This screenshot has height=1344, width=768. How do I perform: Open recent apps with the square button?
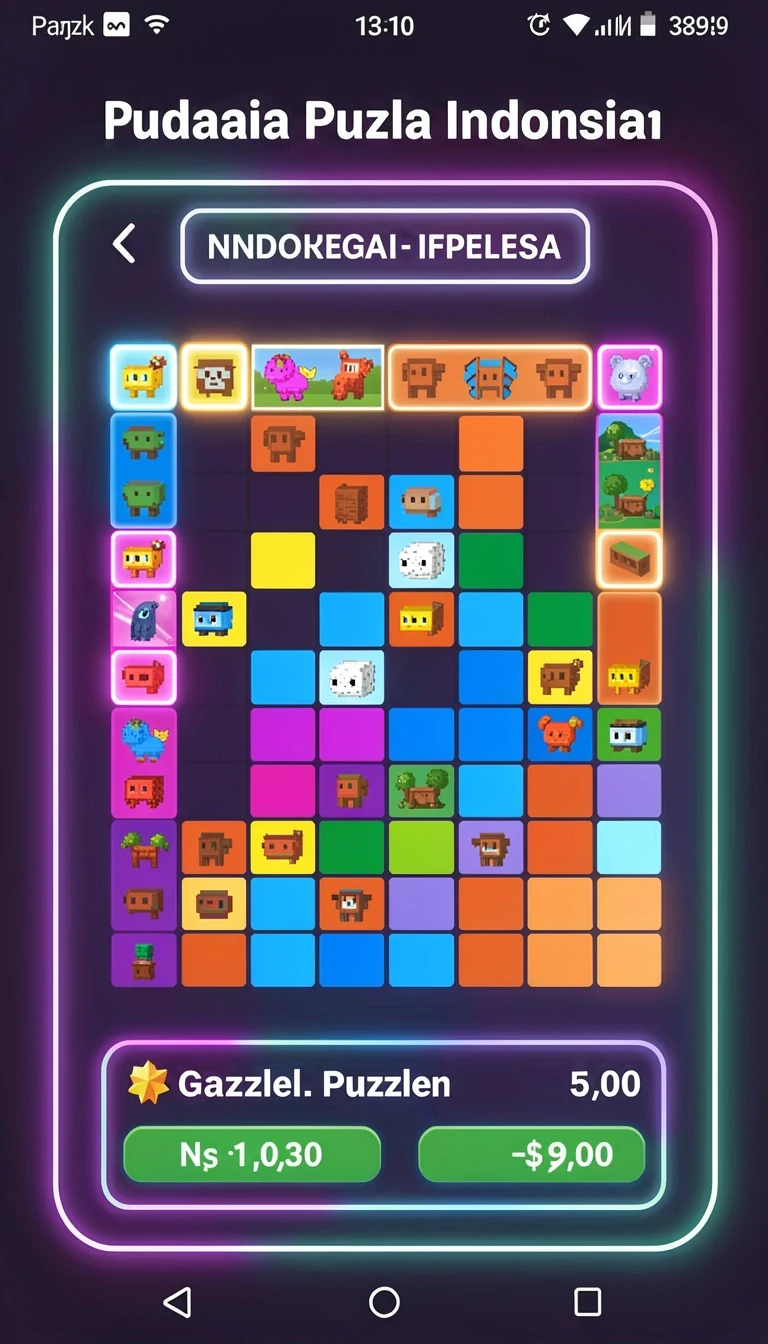click(x=588, y=1301)
